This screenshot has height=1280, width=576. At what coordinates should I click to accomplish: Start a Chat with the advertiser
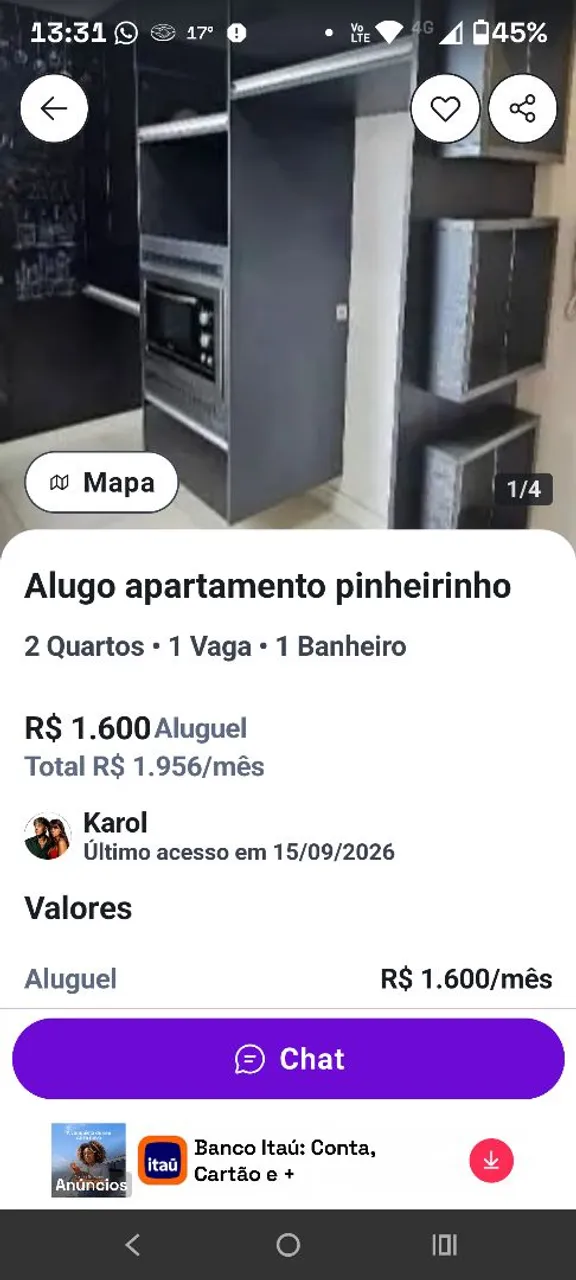tap(288, 1059)
